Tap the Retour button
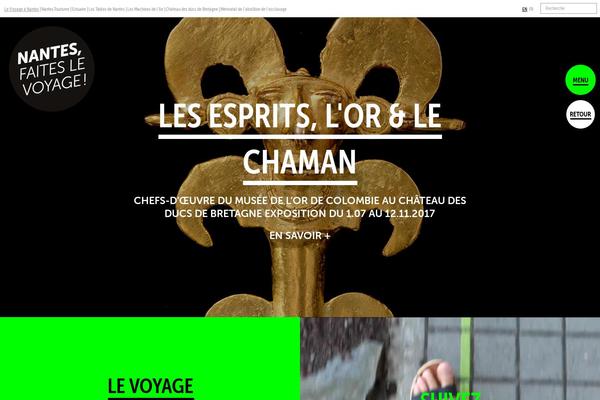600x400 pixels. [x=580, y=115]
